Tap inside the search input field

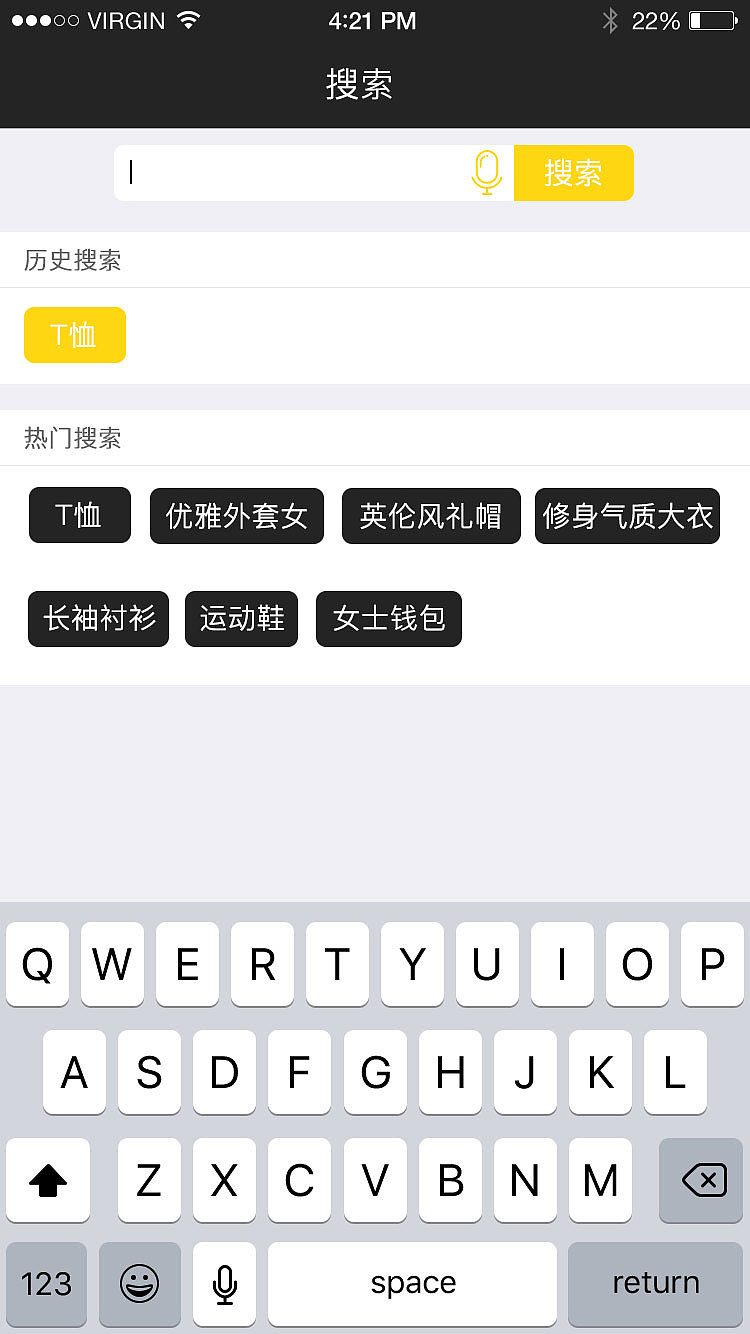300,172
